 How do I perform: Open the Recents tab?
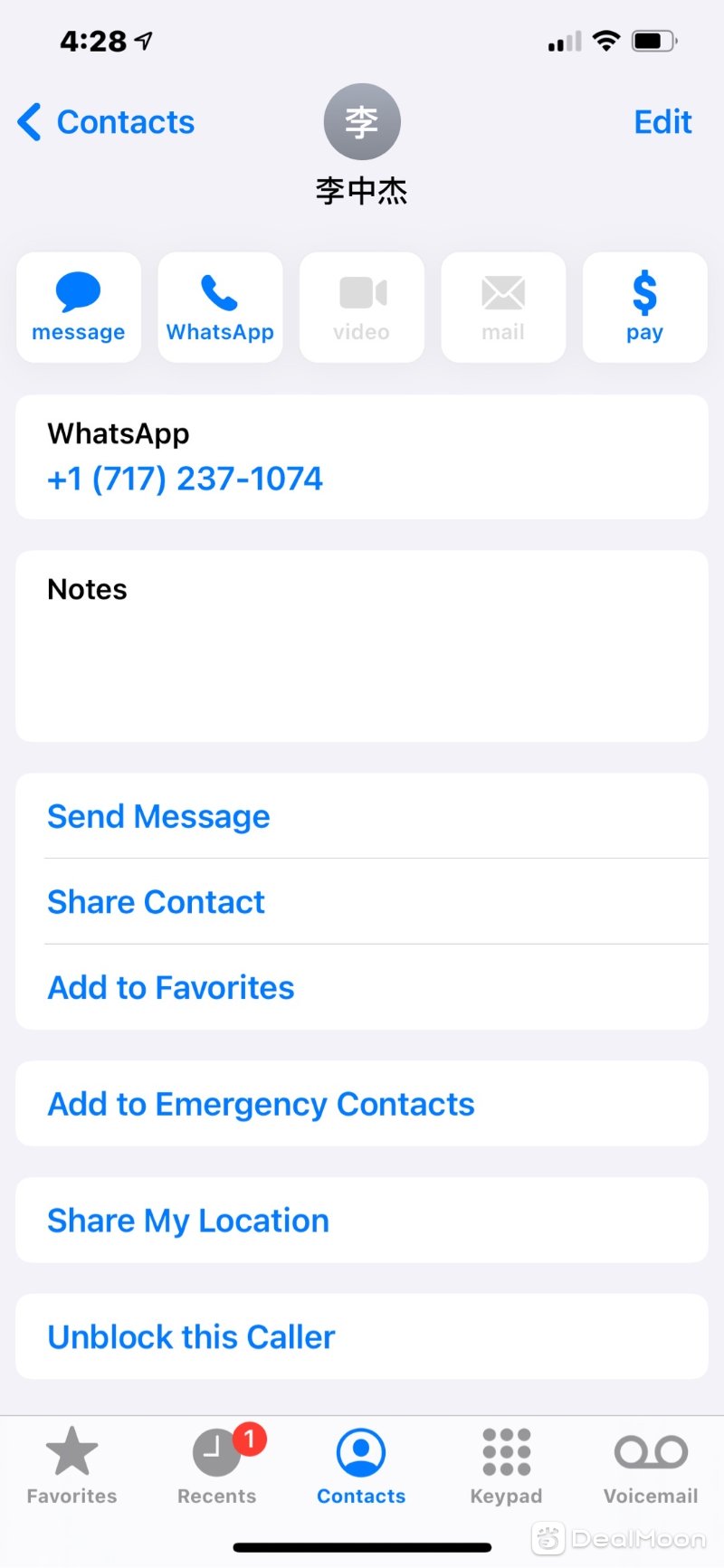217,1466
